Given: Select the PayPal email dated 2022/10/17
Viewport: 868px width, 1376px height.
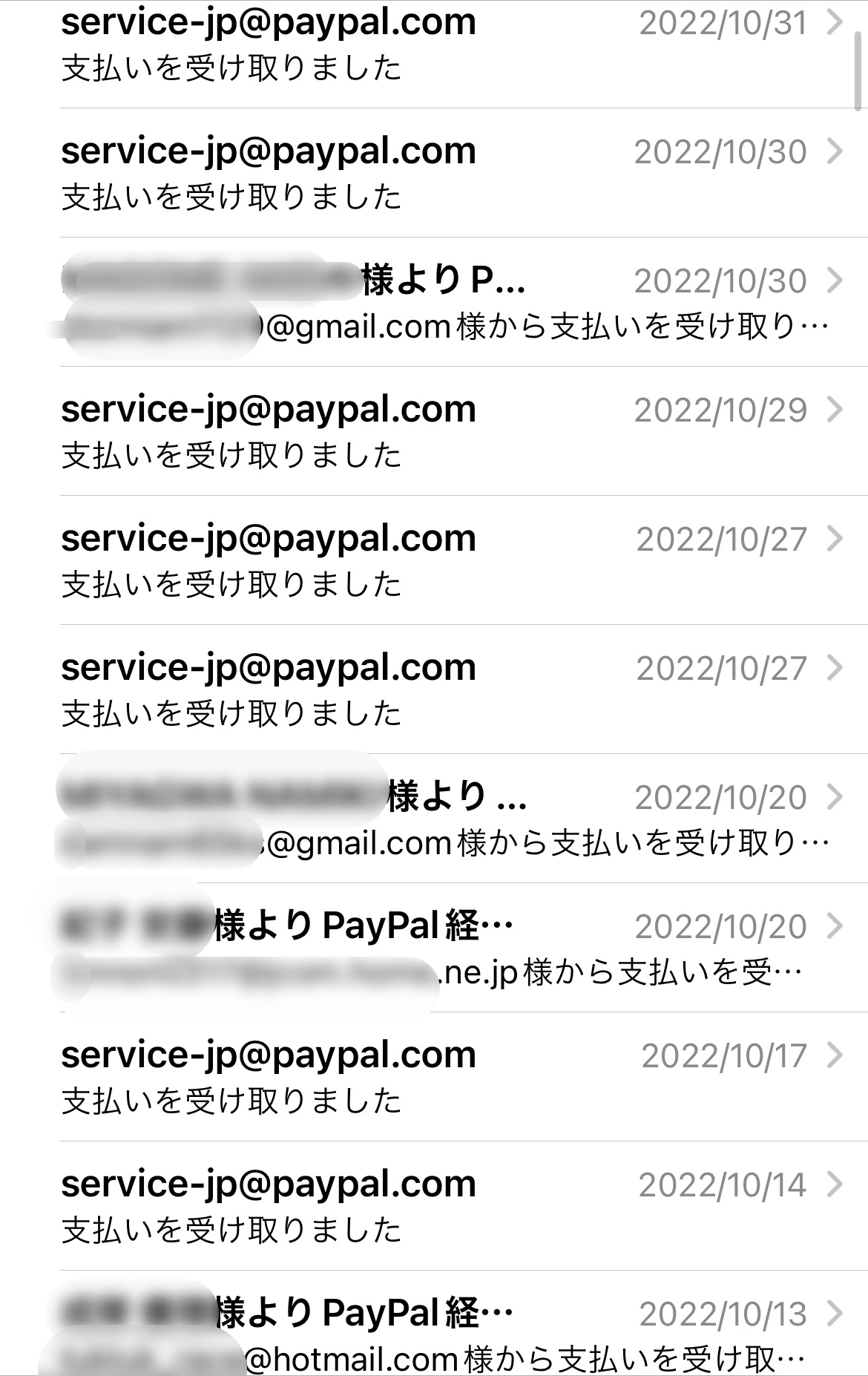Looking at the screenshot, I should (x=445, y=1077).
